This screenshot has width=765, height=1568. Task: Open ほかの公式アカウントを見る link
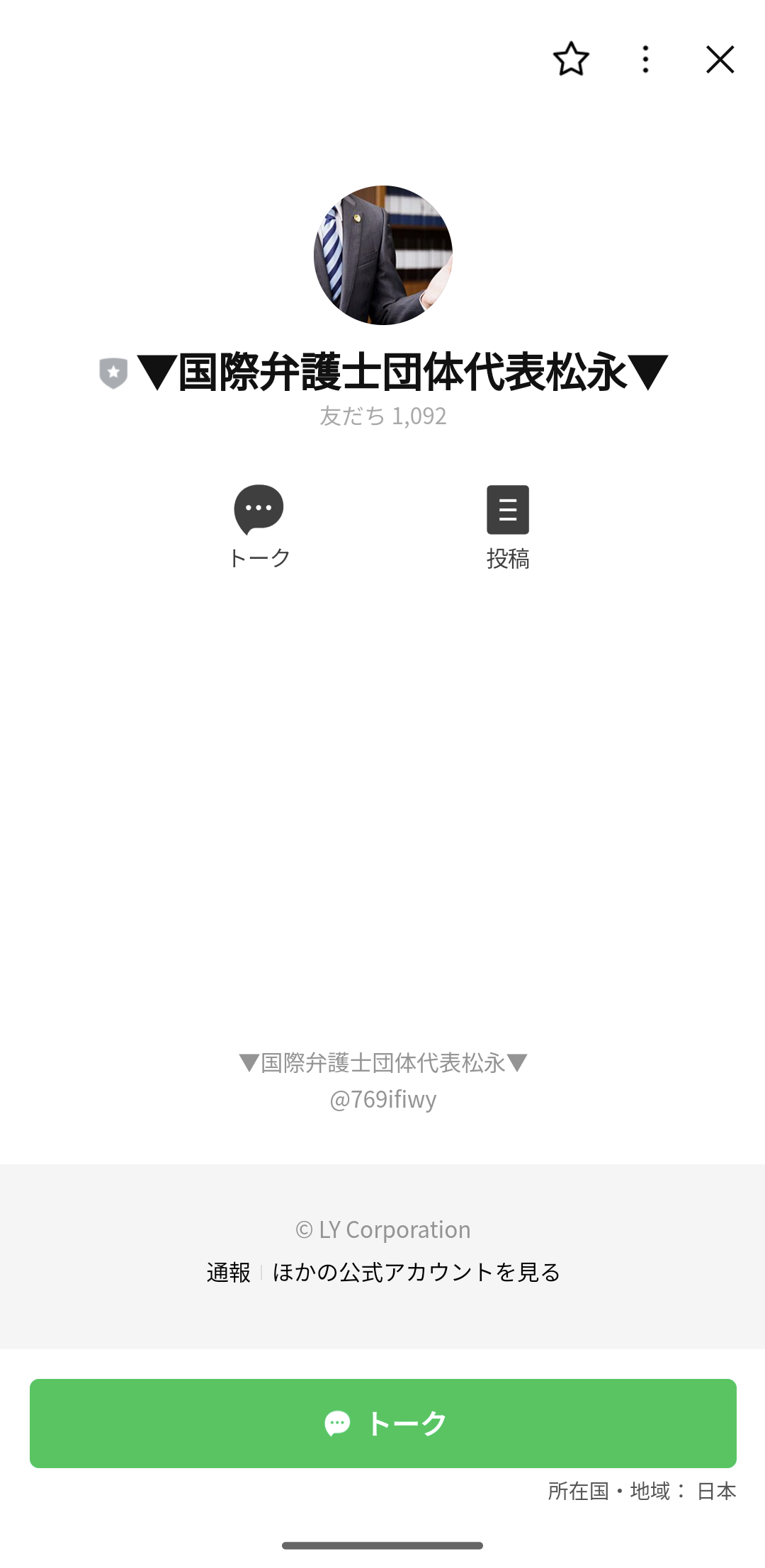point(416,1272)
